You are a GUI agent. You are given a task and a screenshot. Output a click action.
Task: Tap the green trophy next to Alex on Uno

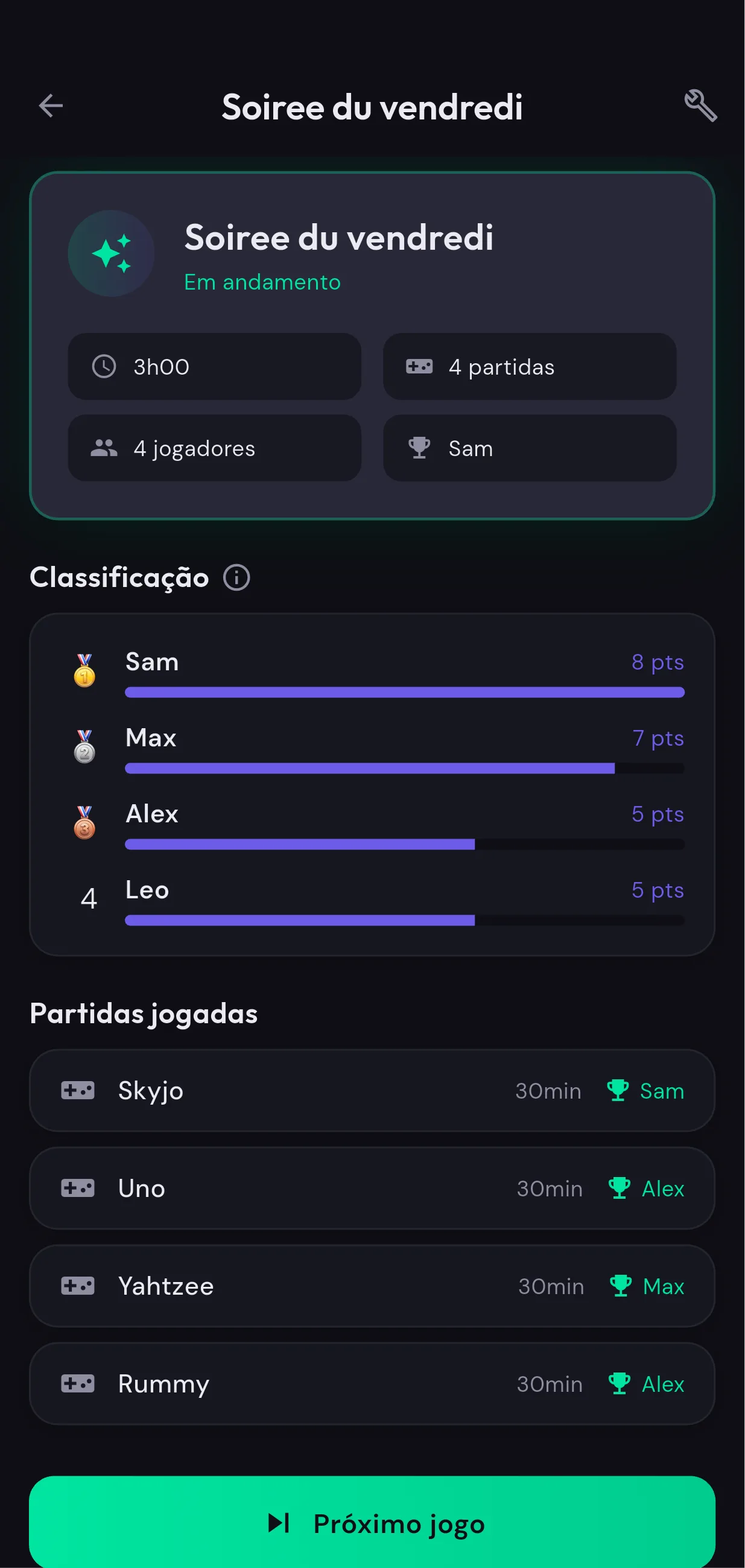pos(619,1188)
